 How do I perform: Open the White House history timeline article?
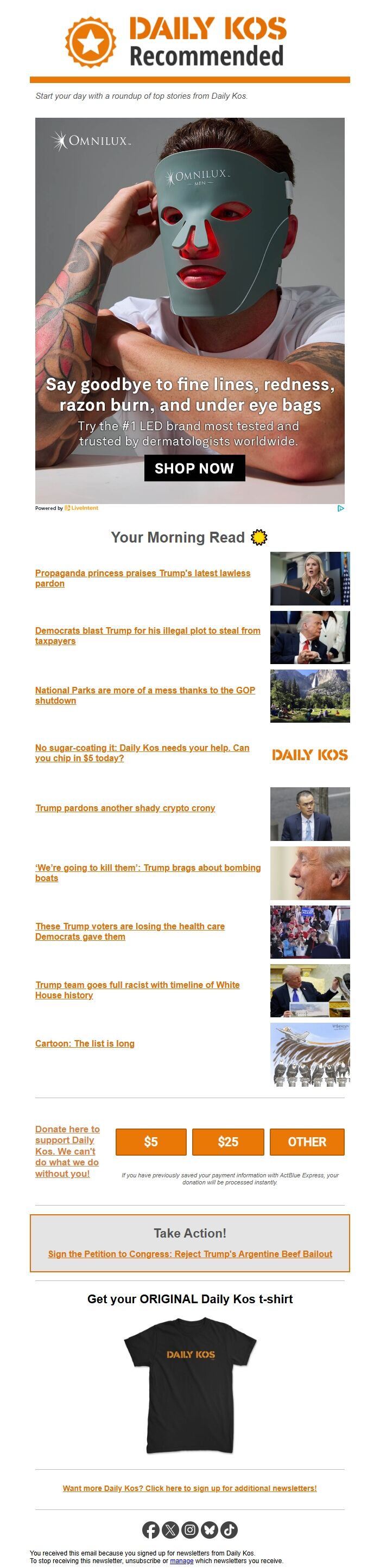(x=137, y=985)
